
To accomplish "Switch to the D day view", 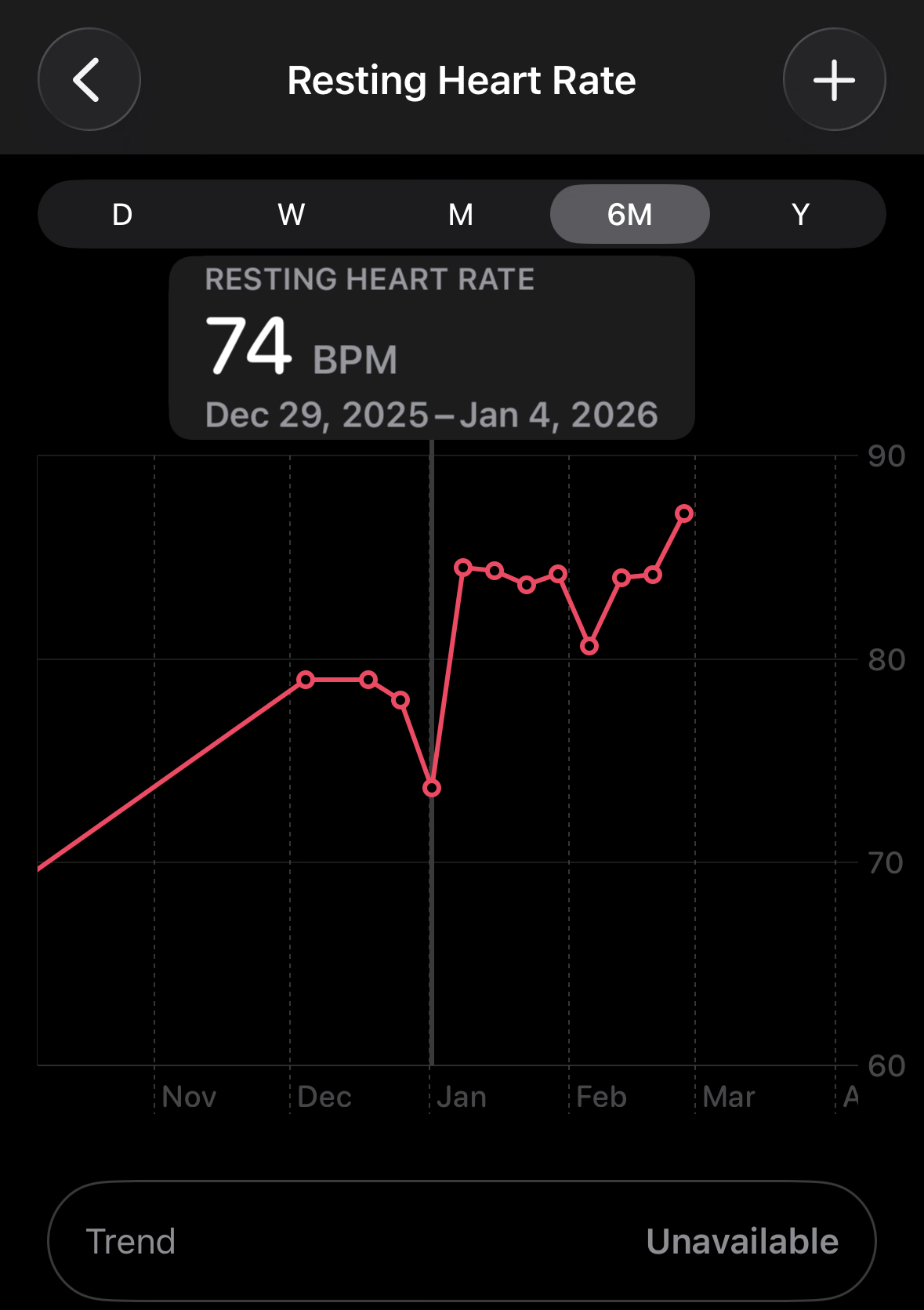I will (x=122, y=214).
